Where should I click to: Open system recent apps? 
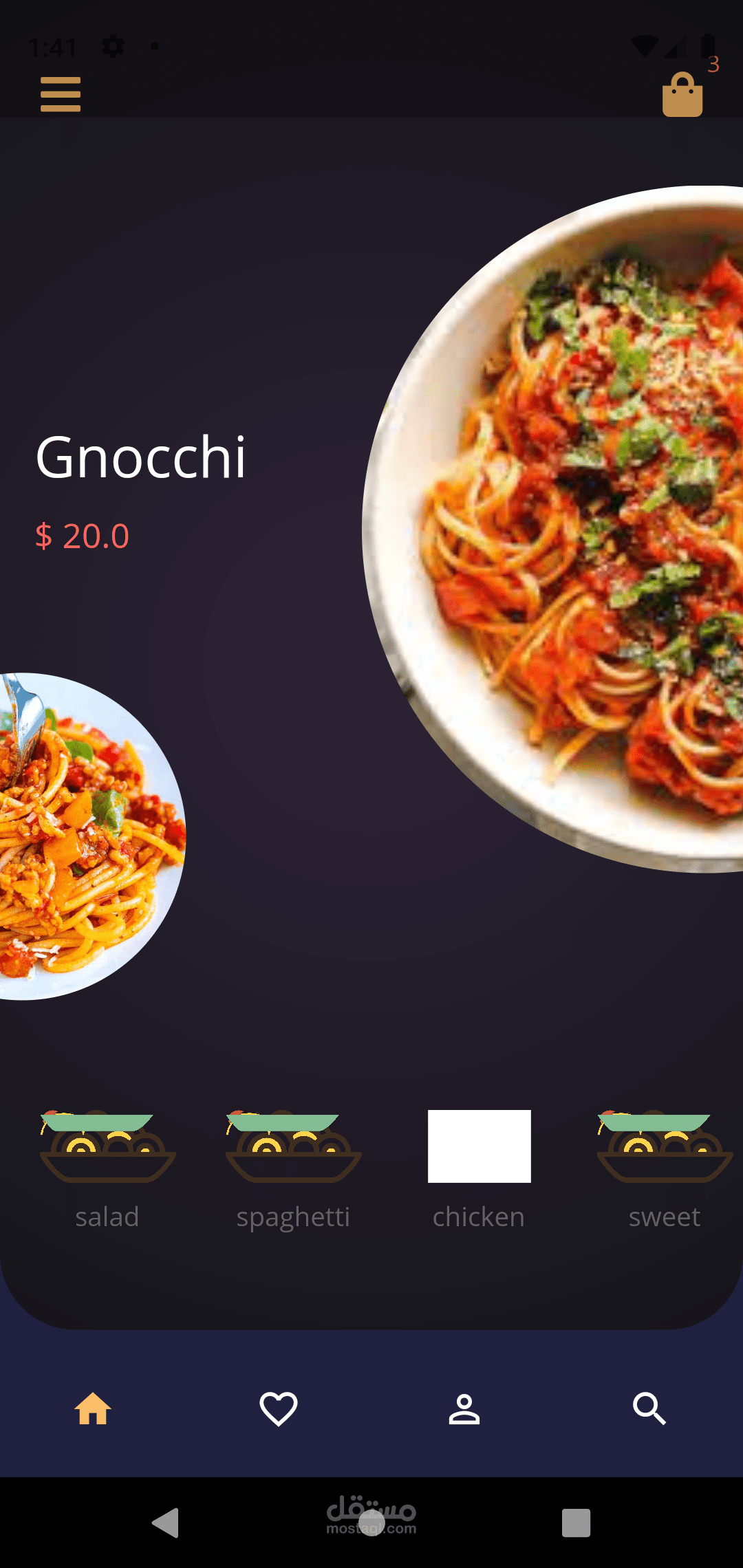coord(576,1523)
